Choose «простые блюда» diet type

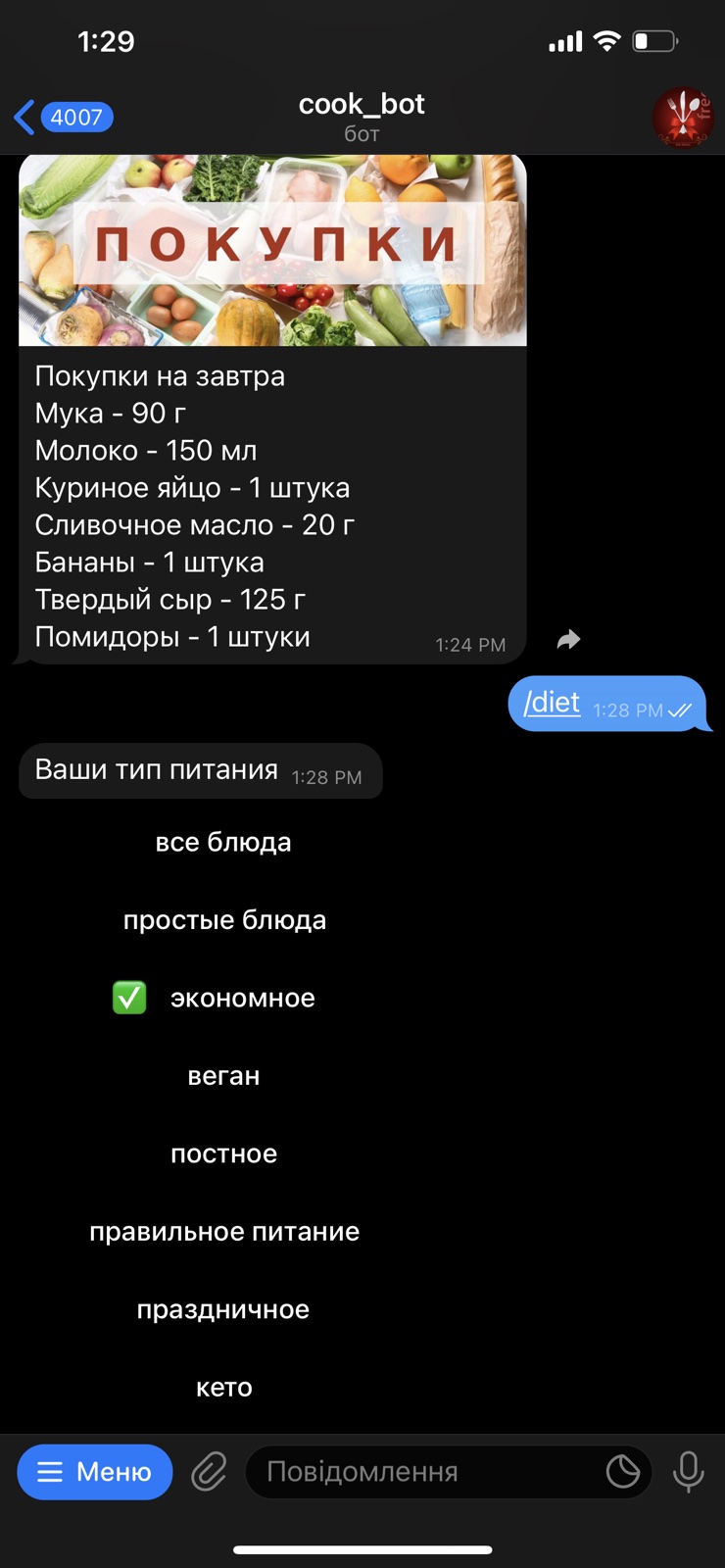coord(223,920)
